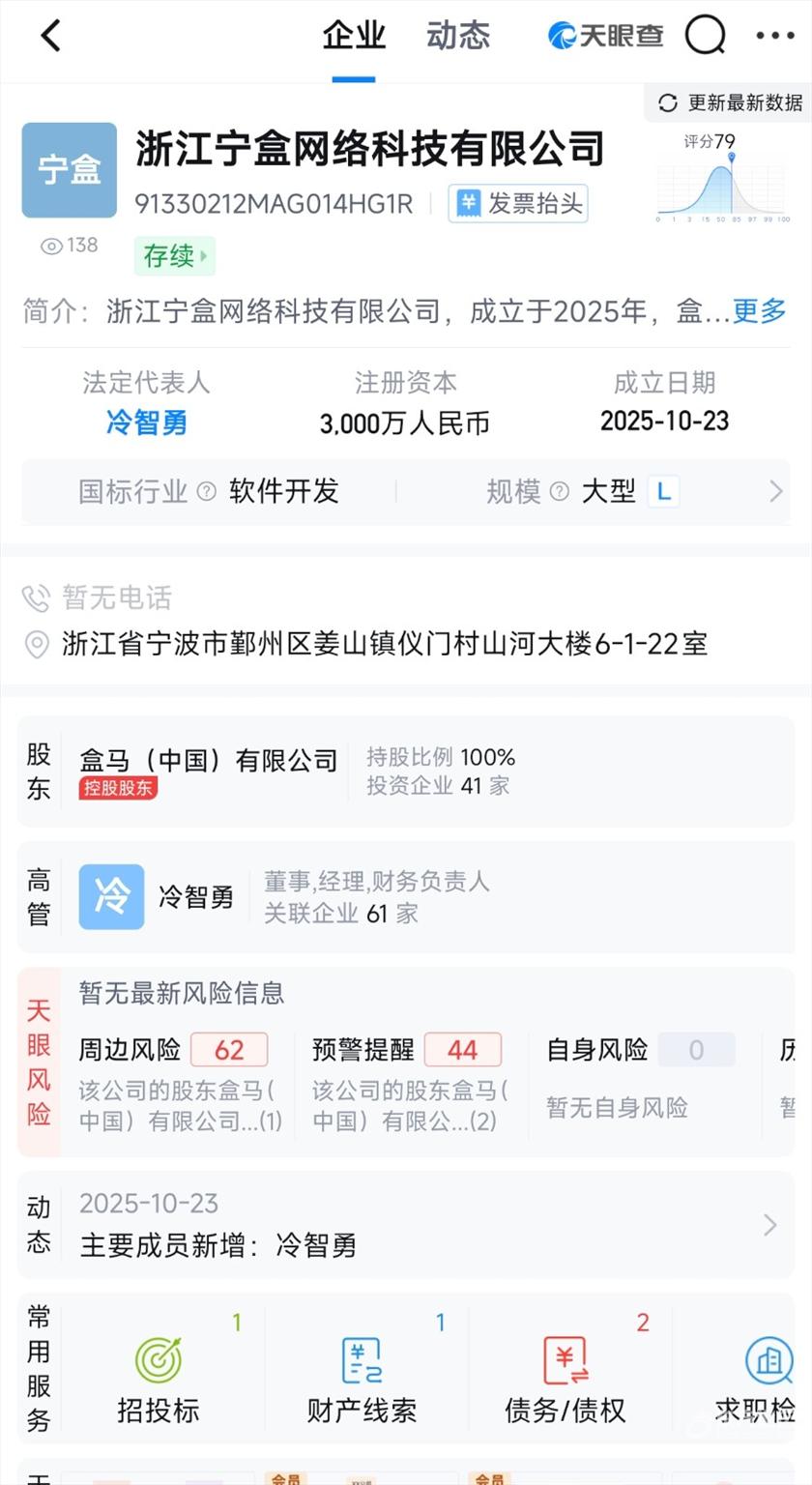Image resolution: width=812 pixels, height=1485 pixels.
Task: Open the search icon in the header
Action: coord(705,37)
